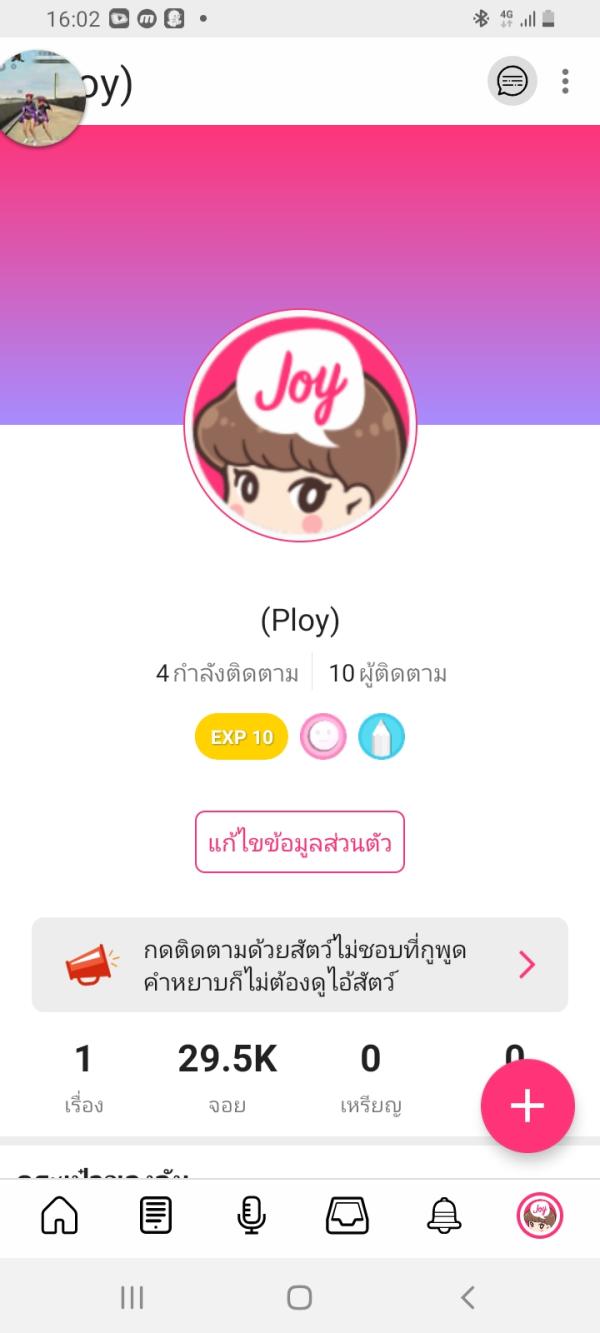The width and height of the screenshot is (600, 1333).
Task: Open the microphone tab
Action: 250,1215
